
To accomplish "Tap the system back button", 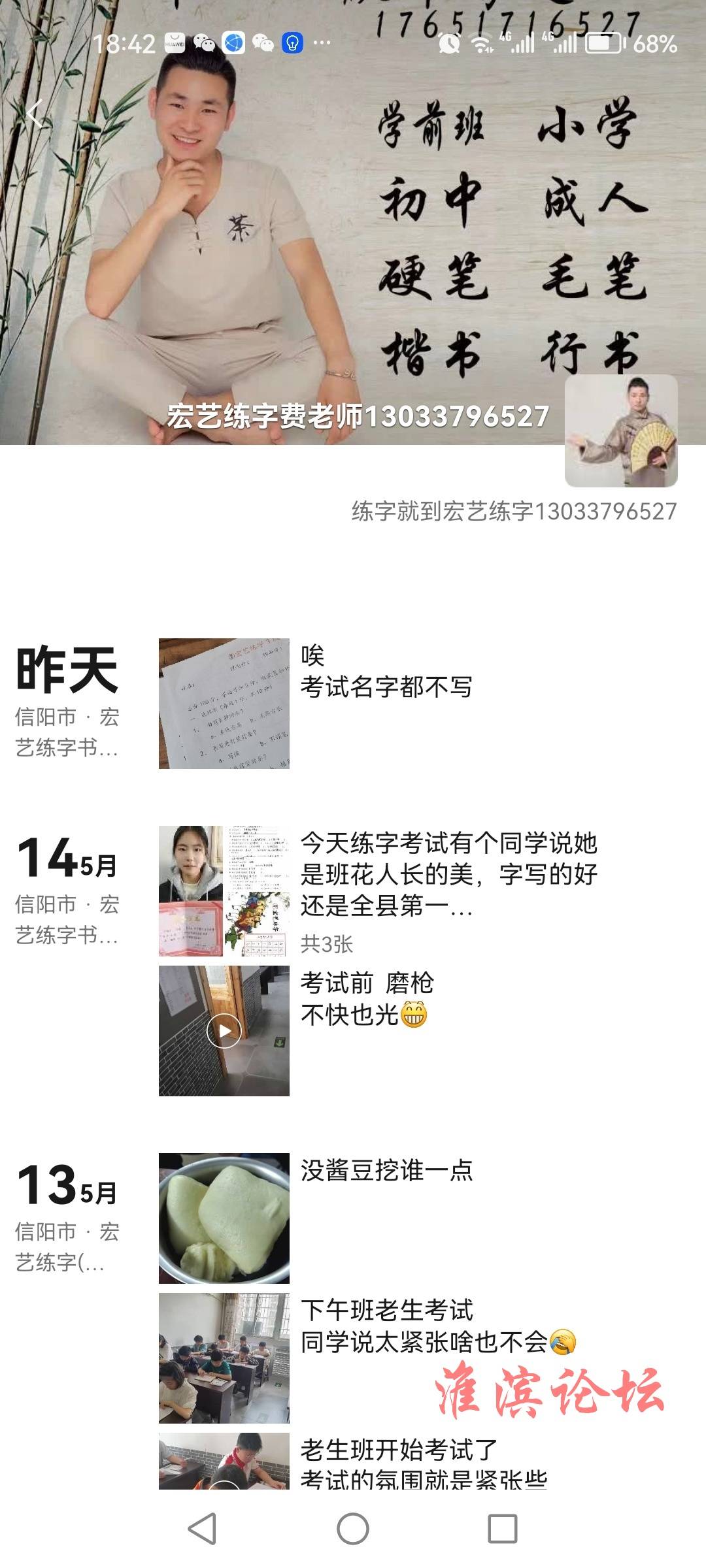I will tap(202, 1529).
